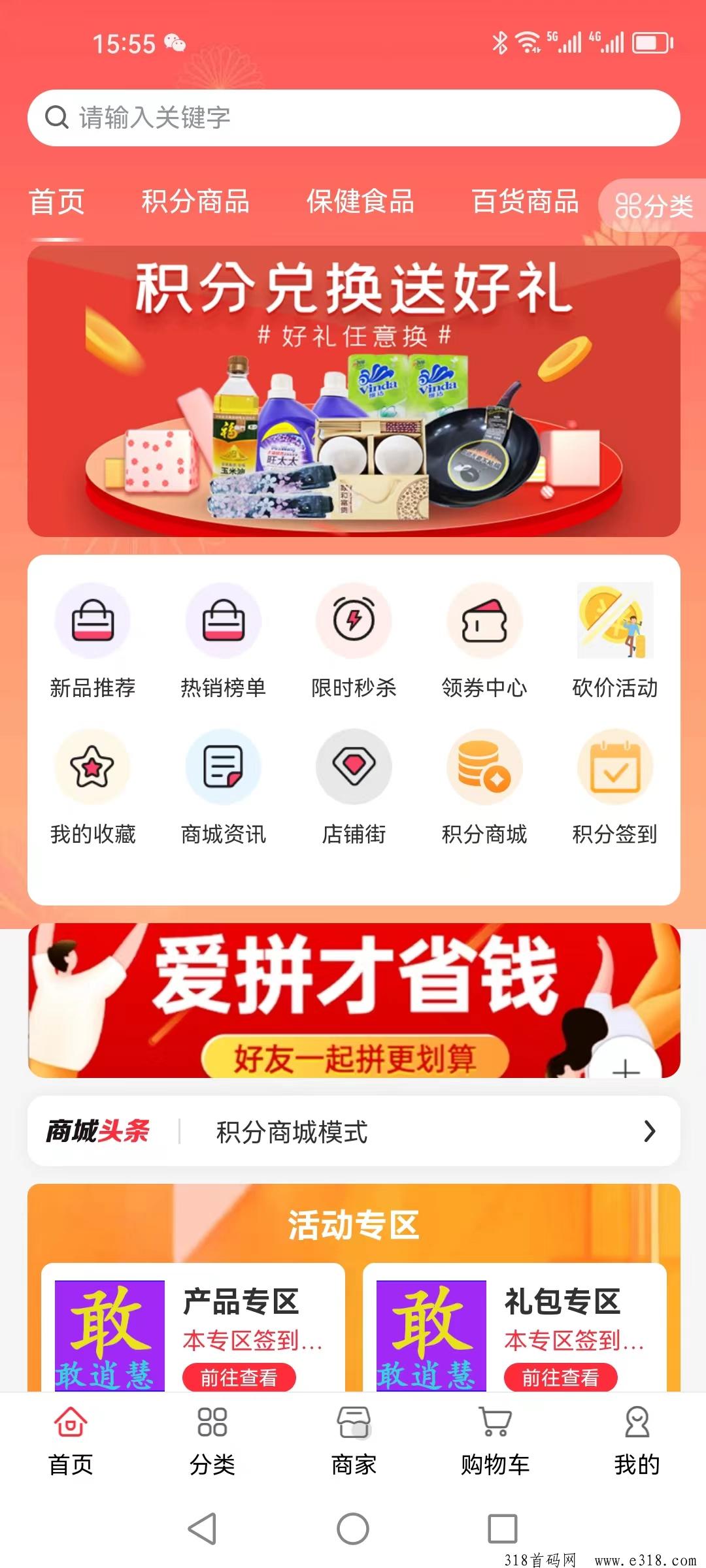Switch to the 积分商品 tab
The height and width of the screenshot is (1568, 706).
point(195,202)
